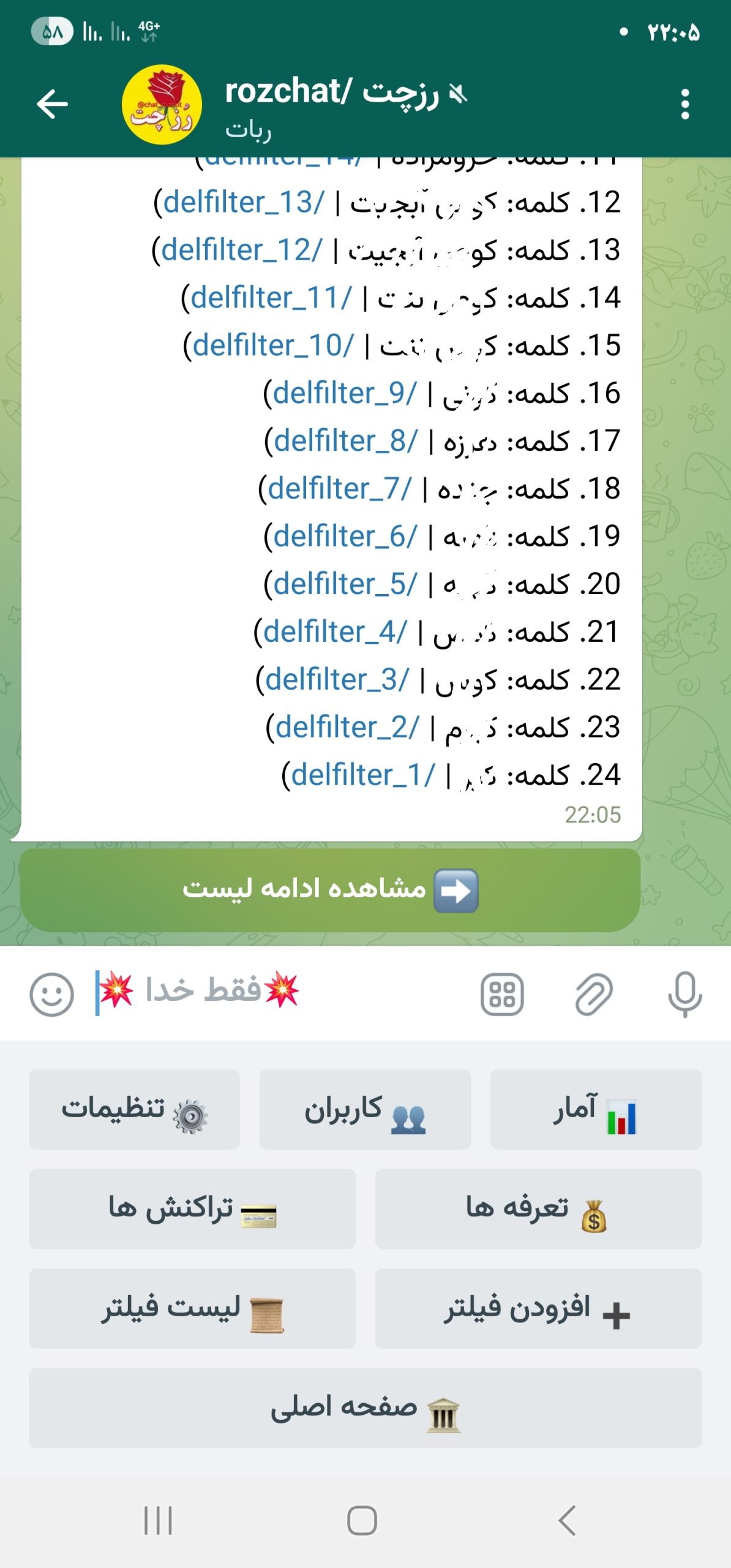Image resolution: width=731 pixels, height=1568 pixels.
Task: Toggle the bot keyboard icon
Action: [502, 994]
